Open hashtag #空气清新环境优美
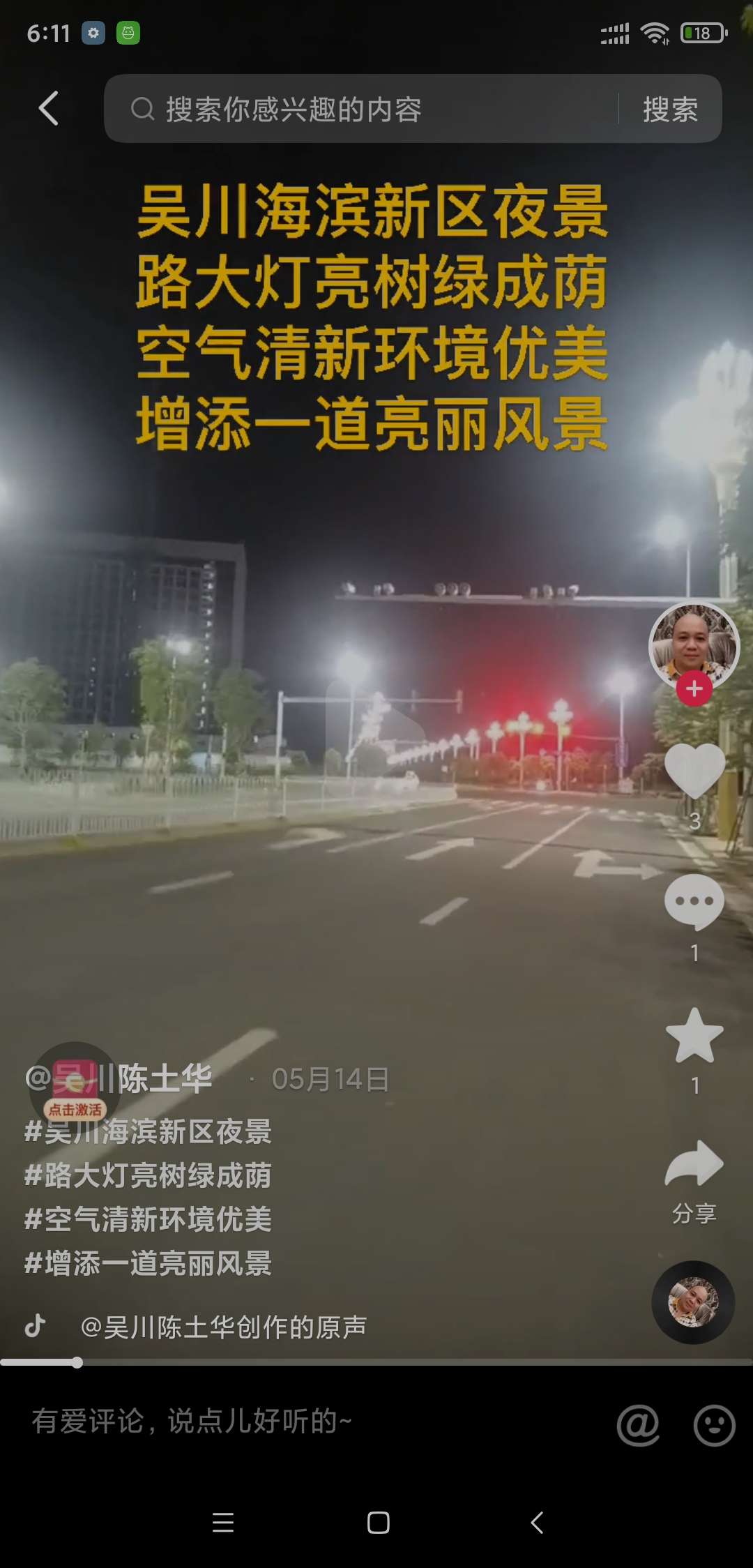The image size is (753, 1568). (x=148, y=1219)
